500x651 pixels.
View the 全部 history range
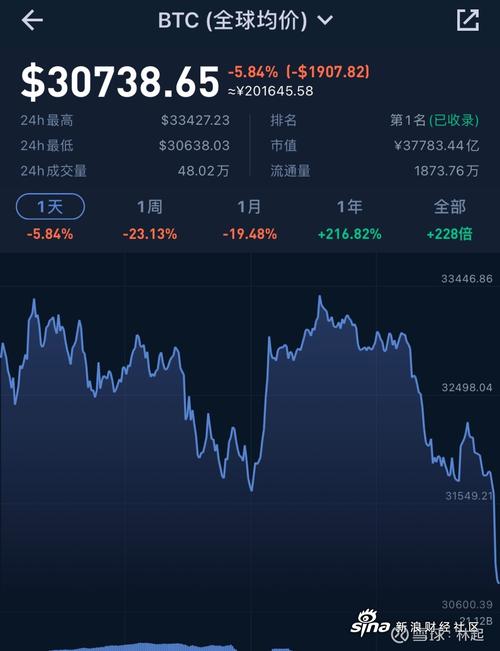tap(449, 207)
